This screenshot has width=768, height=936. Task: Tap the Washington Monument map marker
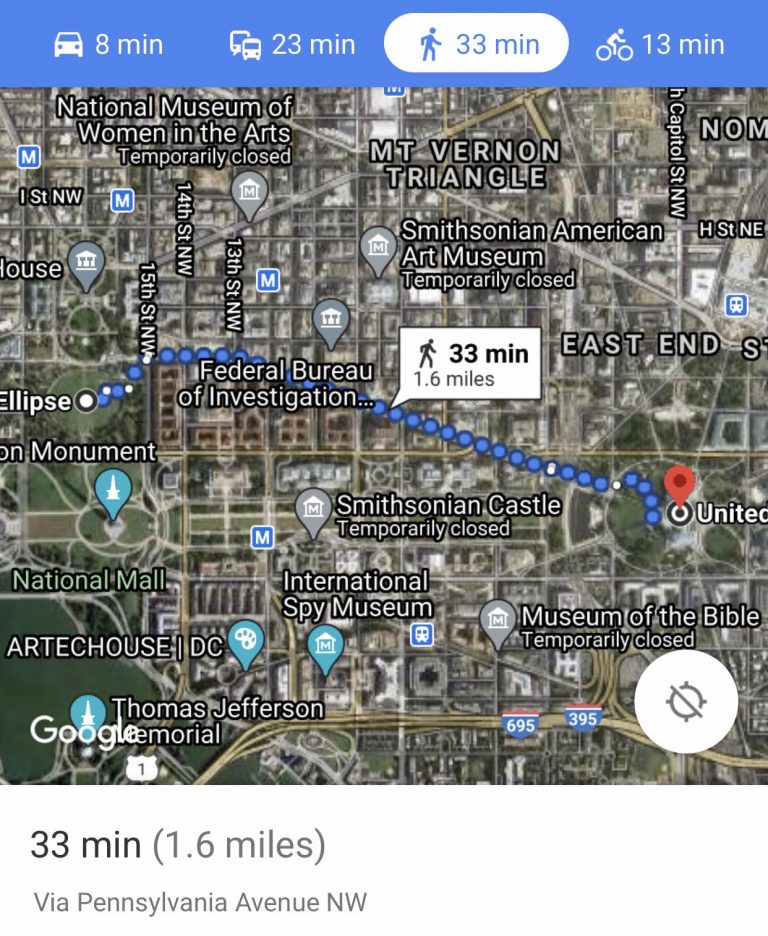(112, 490)
